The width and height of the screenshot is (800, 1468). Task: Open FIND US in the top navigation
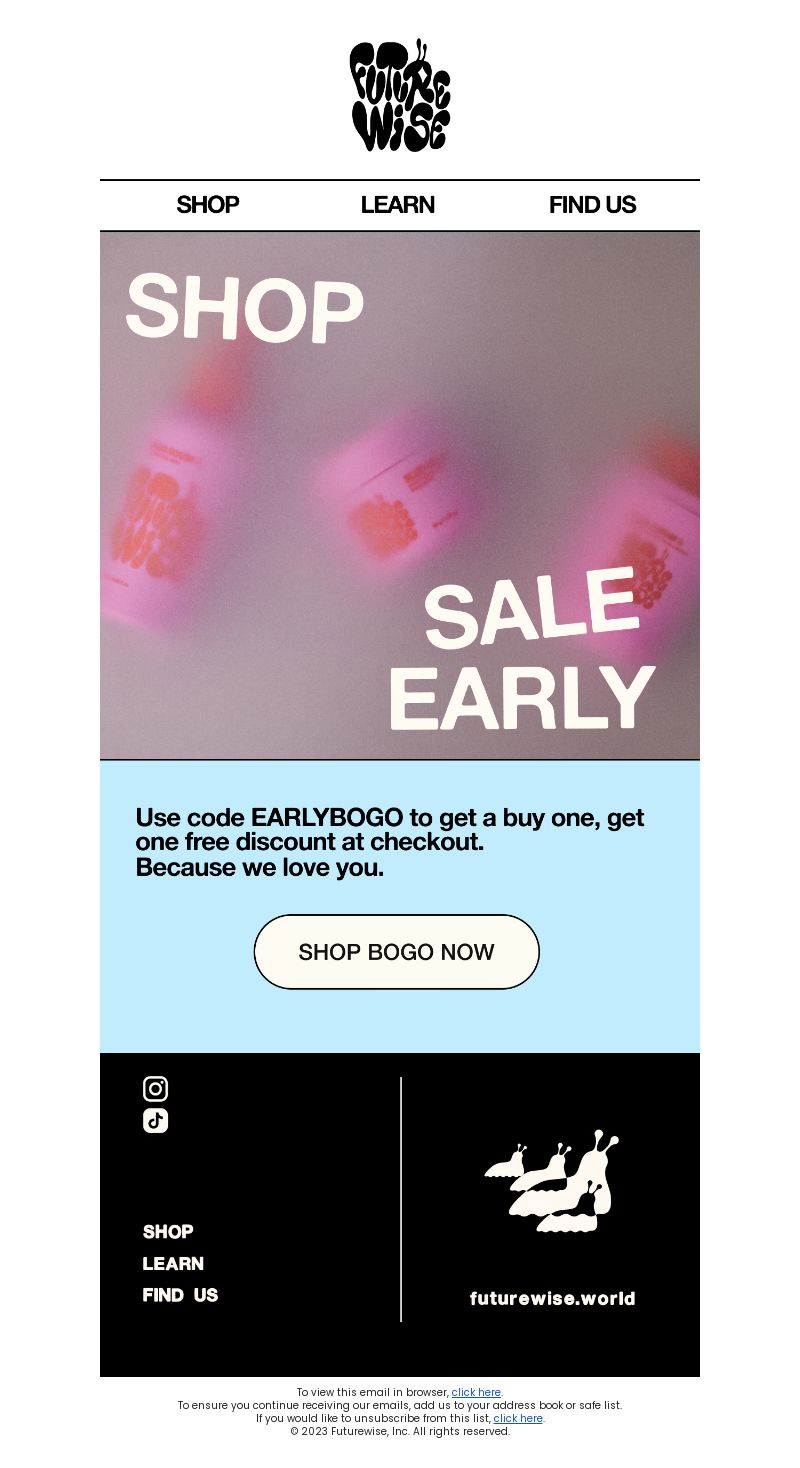coord(592,205)
